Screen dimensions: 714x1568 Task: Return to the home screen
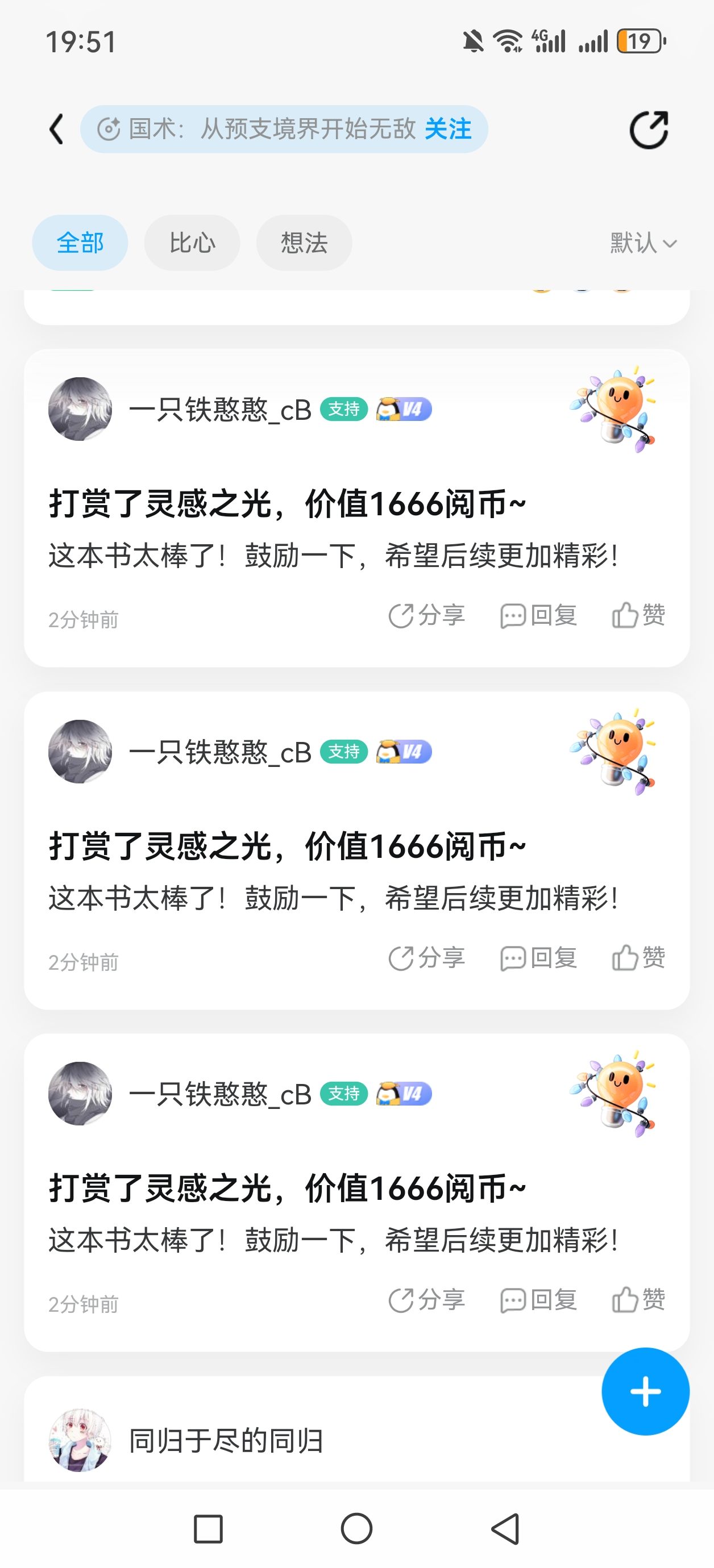coord(356,1529)
